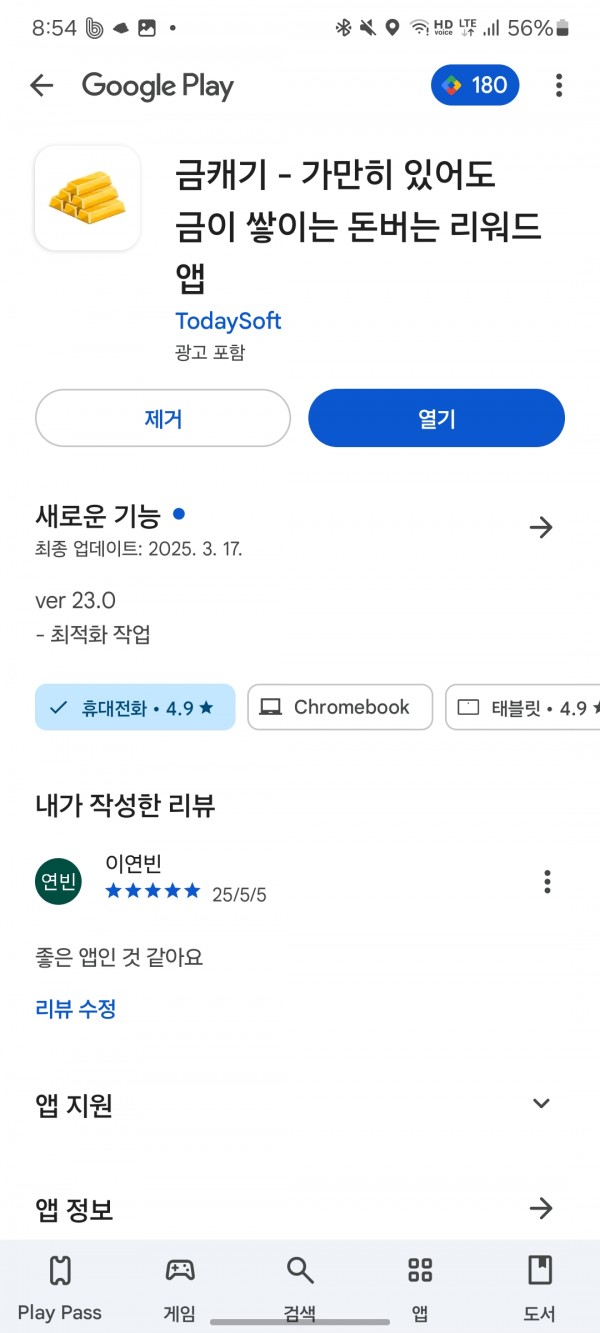Open the top-right overflow menu

coord(559,86)
